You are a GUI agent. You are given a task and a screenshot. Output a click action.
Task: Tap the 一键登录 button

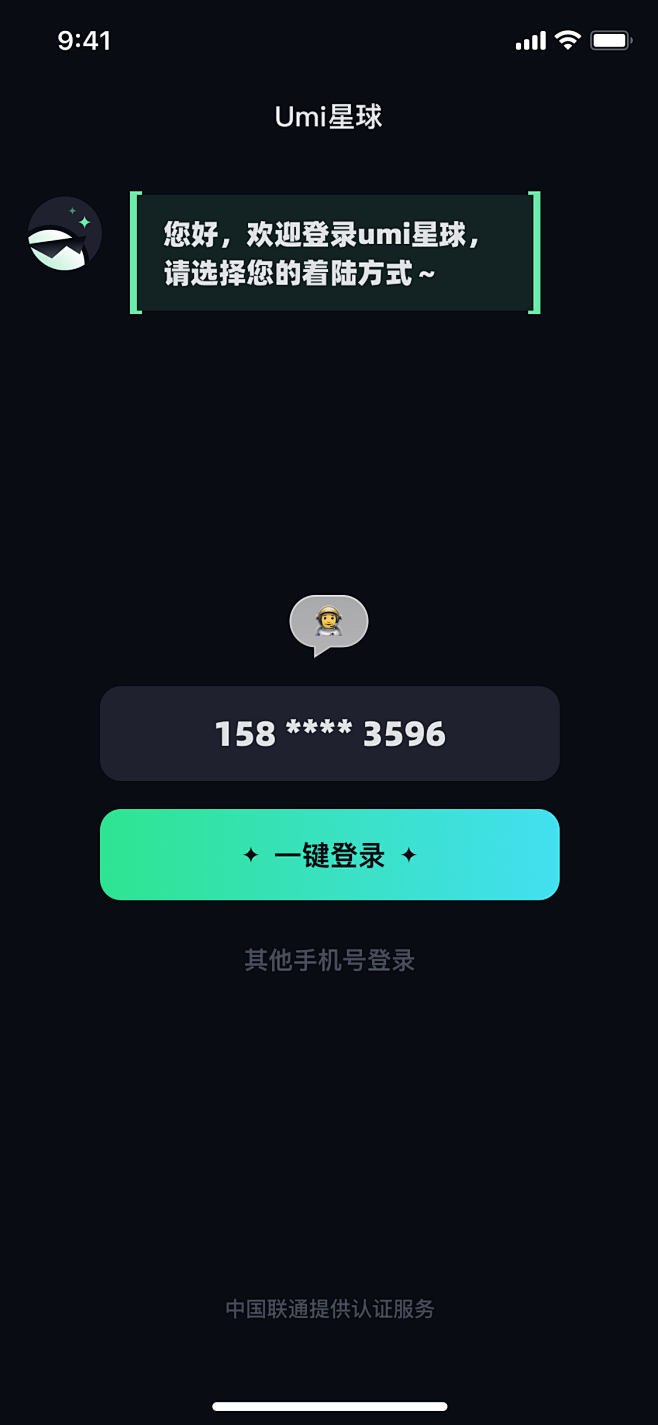point(329,855)
